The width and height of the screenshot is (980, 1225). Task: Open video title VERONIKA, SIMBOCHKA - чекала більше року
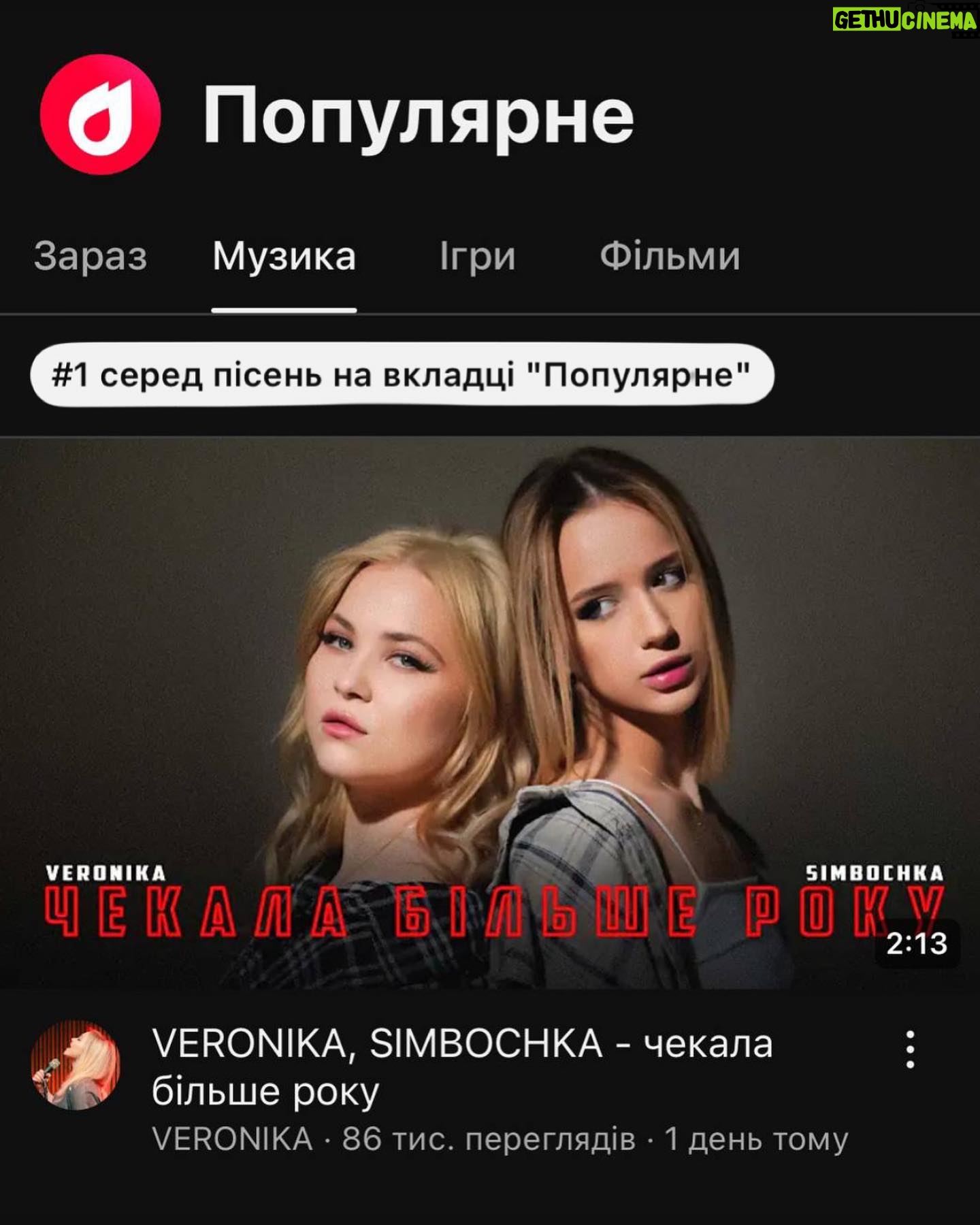pos(461,1066)
